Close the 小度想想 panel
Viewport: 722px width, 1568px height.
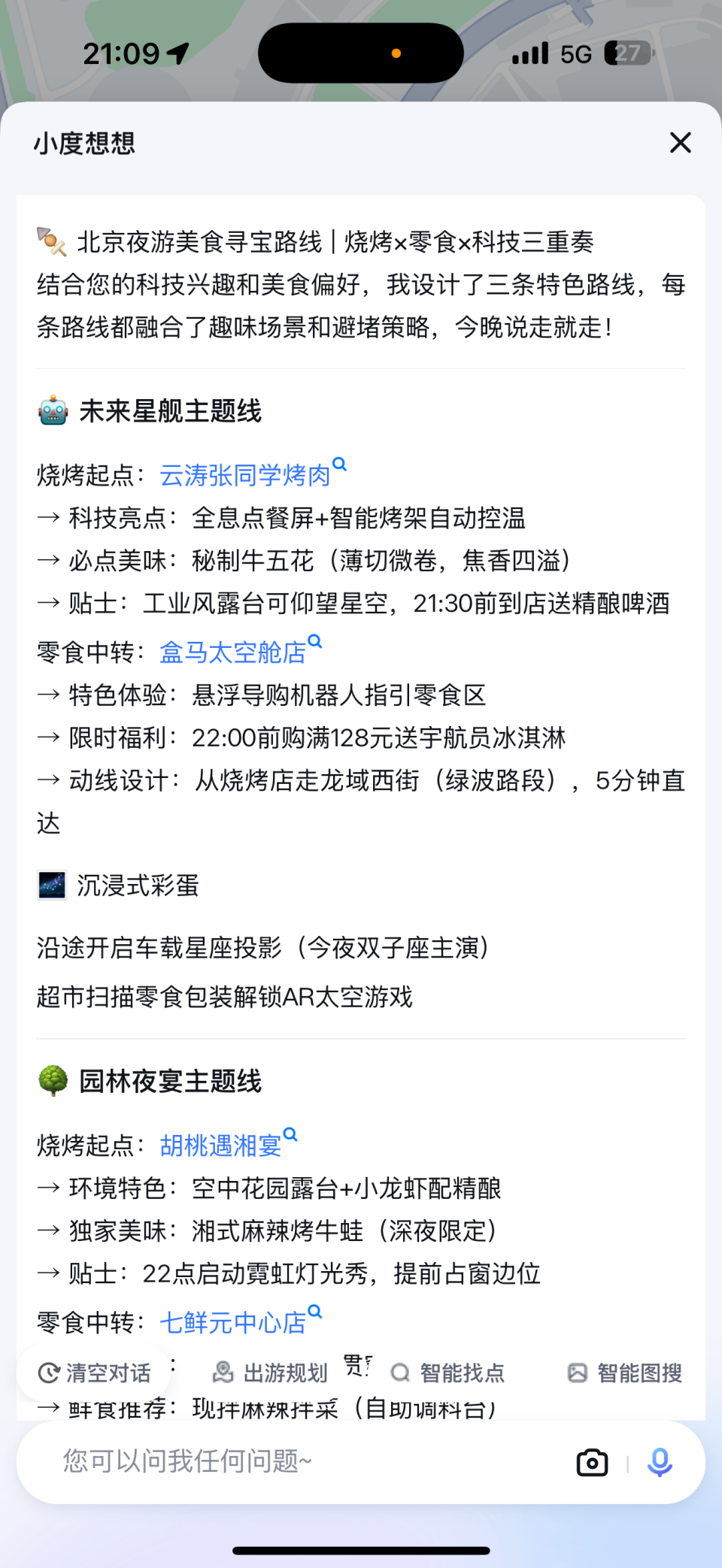tap(679, 142)
